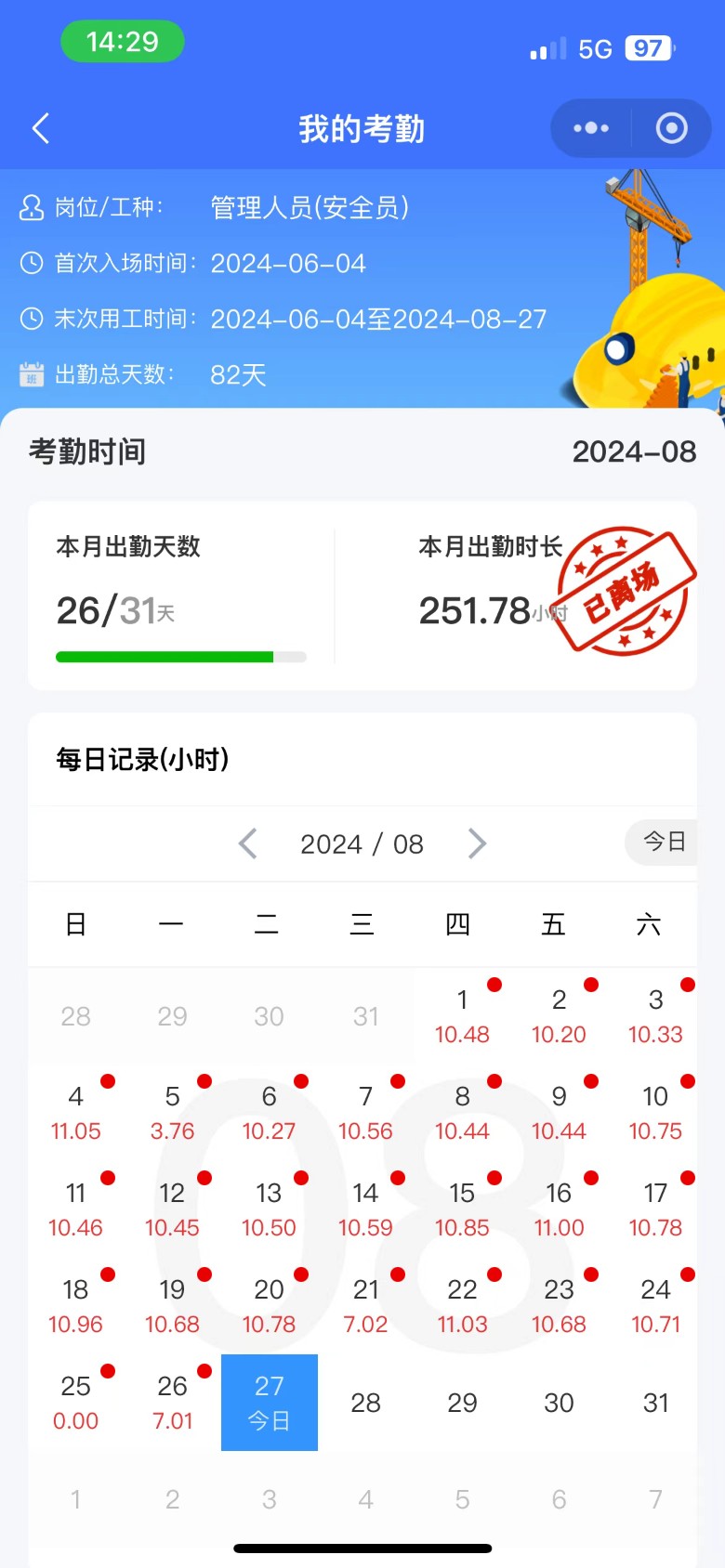Select August 5 with 3.76 hours
Viewport: 725px width, 1568px height.
click(172, 1113)
